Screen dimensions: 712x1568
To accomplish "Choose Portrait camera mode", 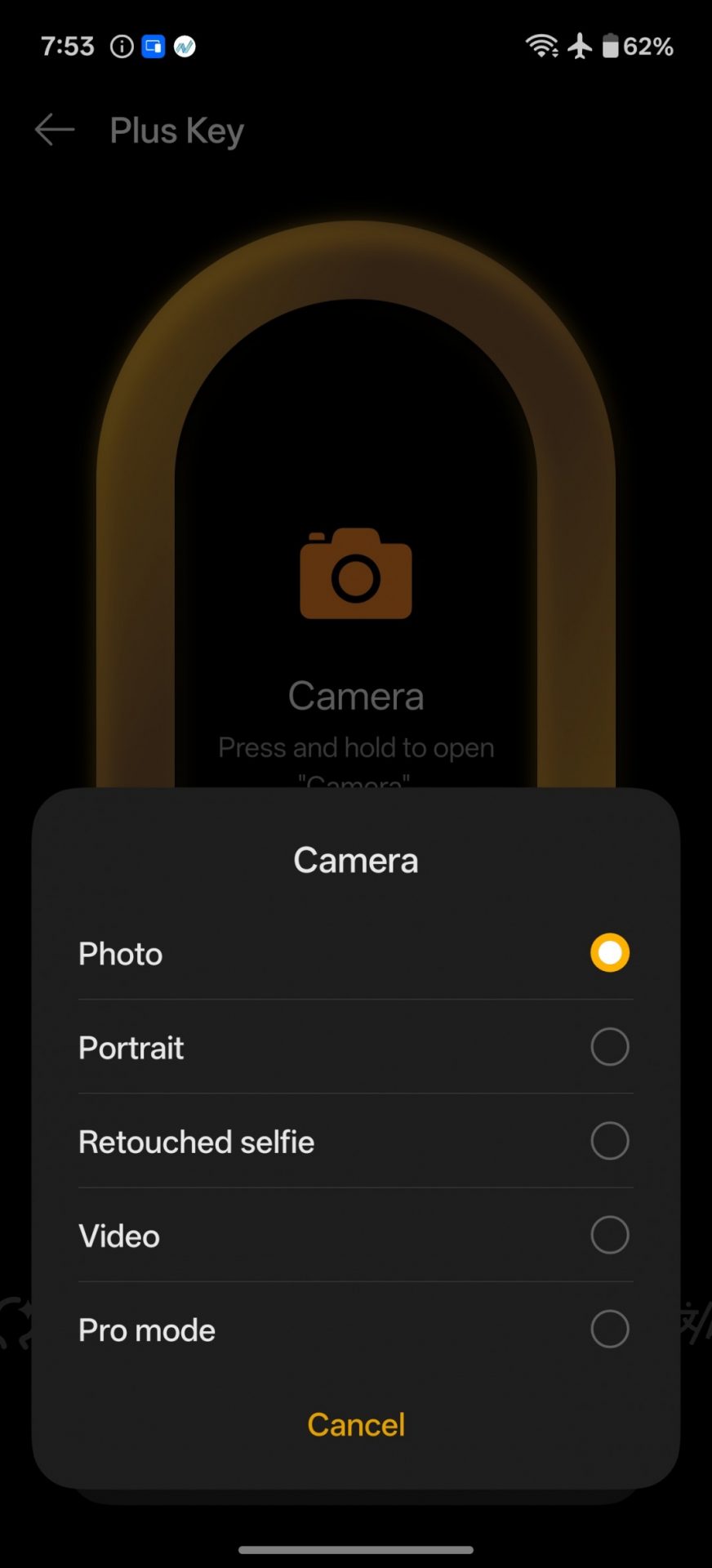I will (x=609, y=1047).
